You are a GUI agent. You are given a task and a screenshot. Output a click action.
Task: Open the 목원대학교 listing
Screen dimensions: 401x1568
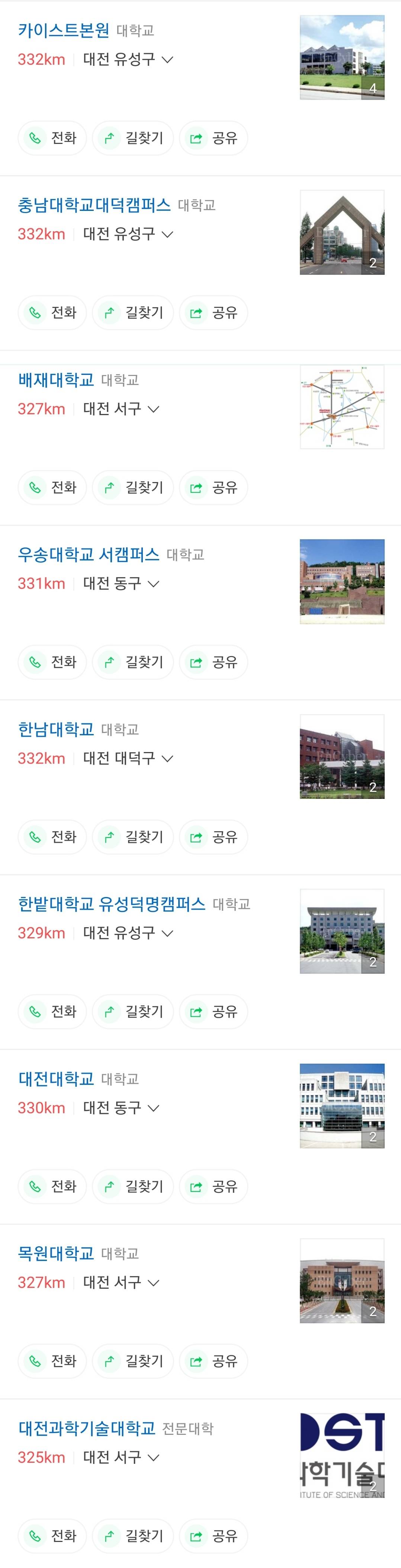[x=56, y=1253]
